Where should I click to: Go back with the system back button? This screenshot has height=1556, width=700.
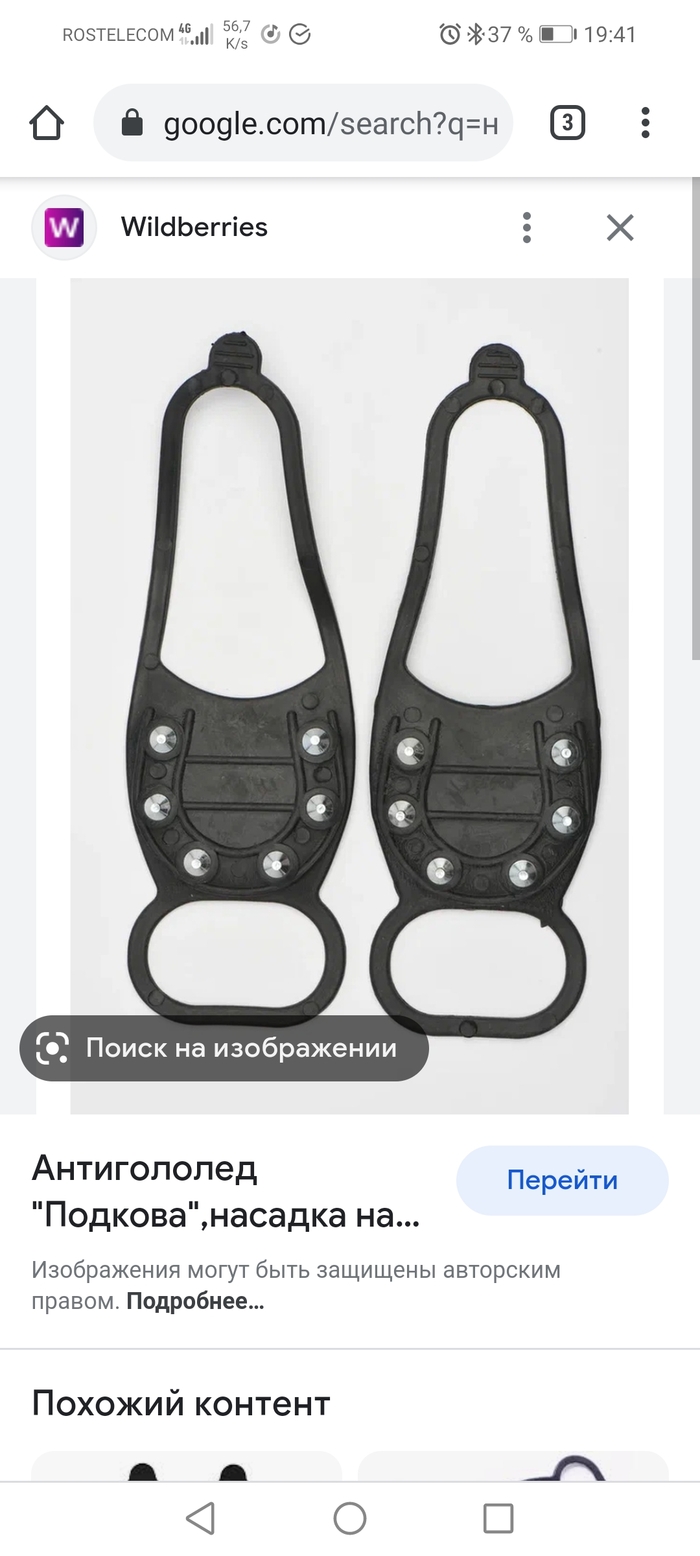click(x=201, y=1518)
